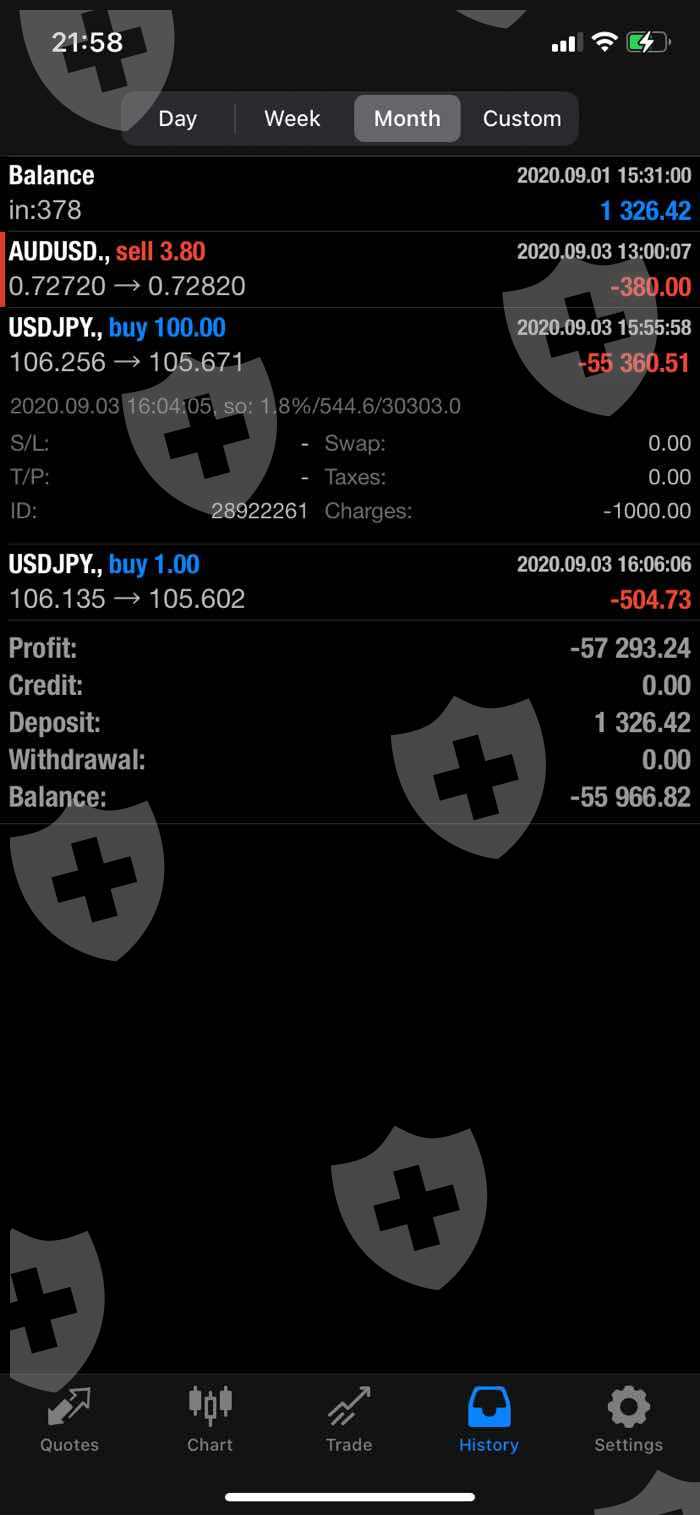The height and width of the screenshot is (1515, 700).
Task: Switch to the Day period filter
Action: pos(178,119)
